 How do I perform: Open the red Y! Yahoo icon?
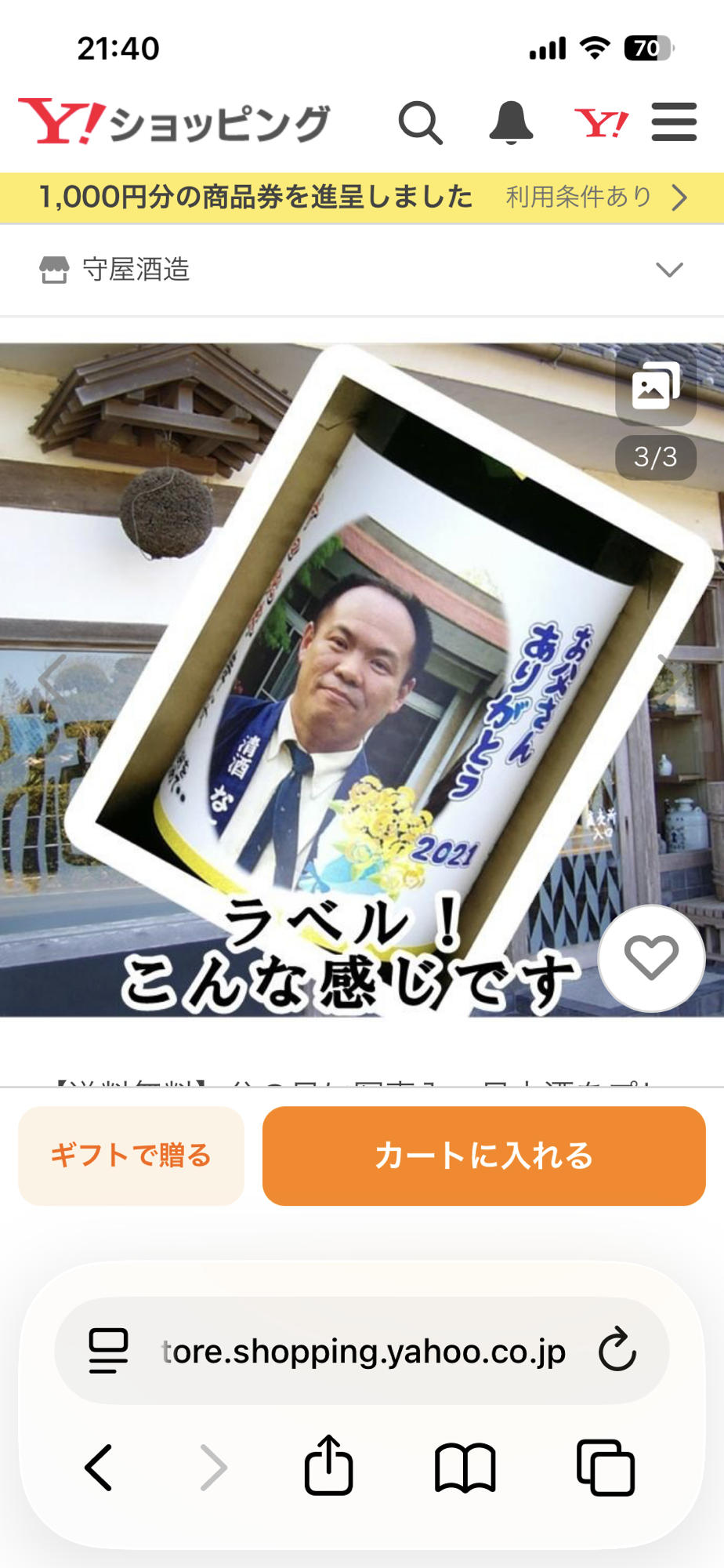click(x=601, y=123)
